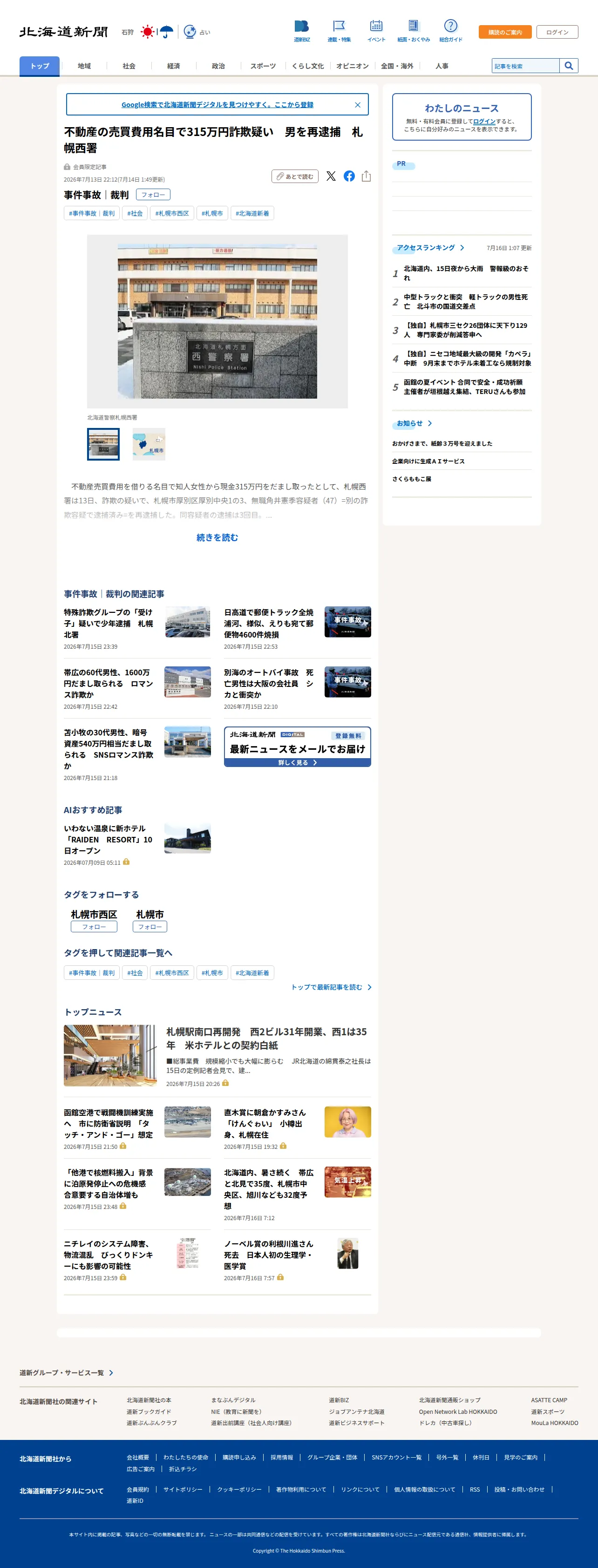View the map thumbnail for 札幌市
This screenshot has height=1568, width=598.
[149, 444]
